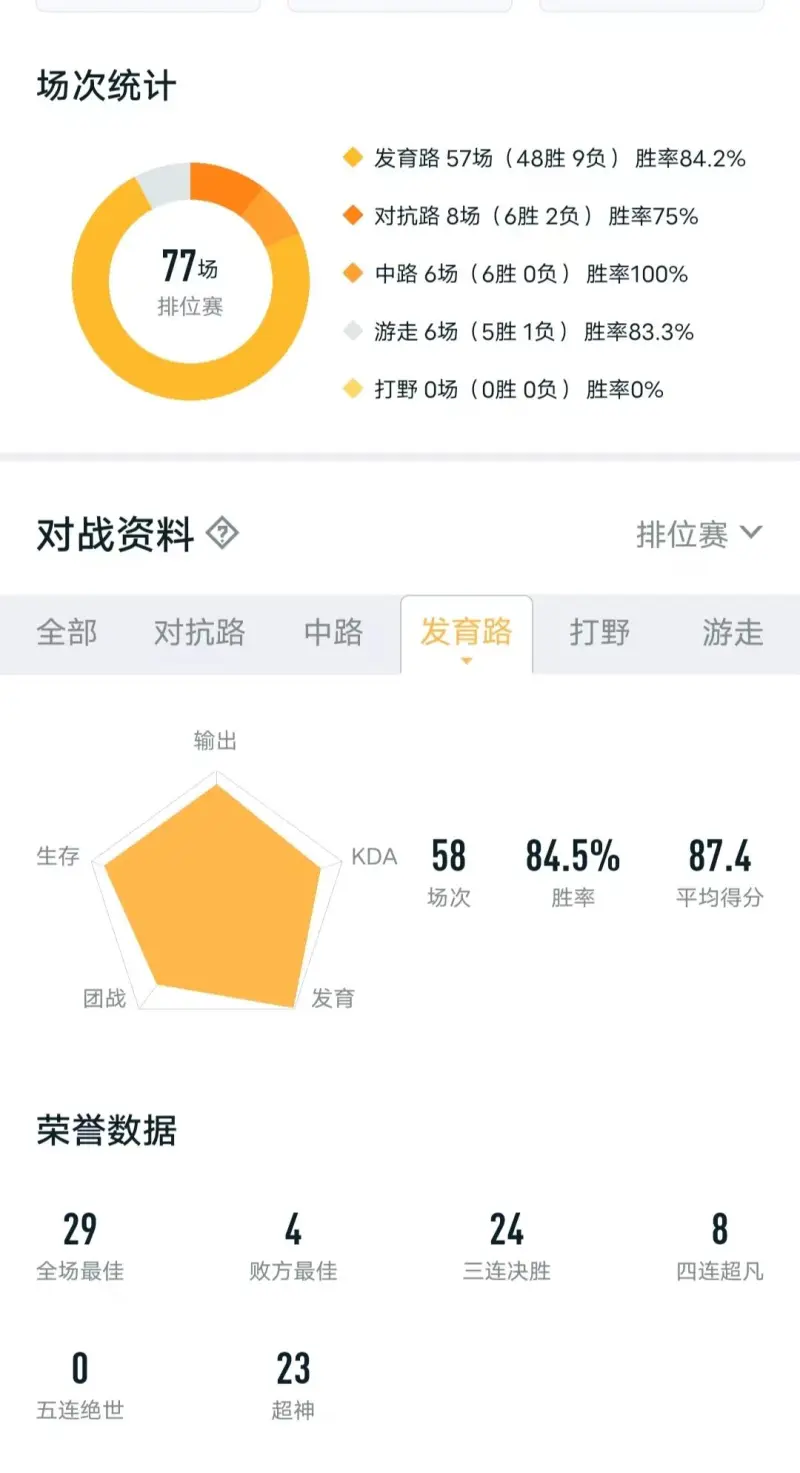Switch to the 对抗路 tab

click(x=199, y=633)
